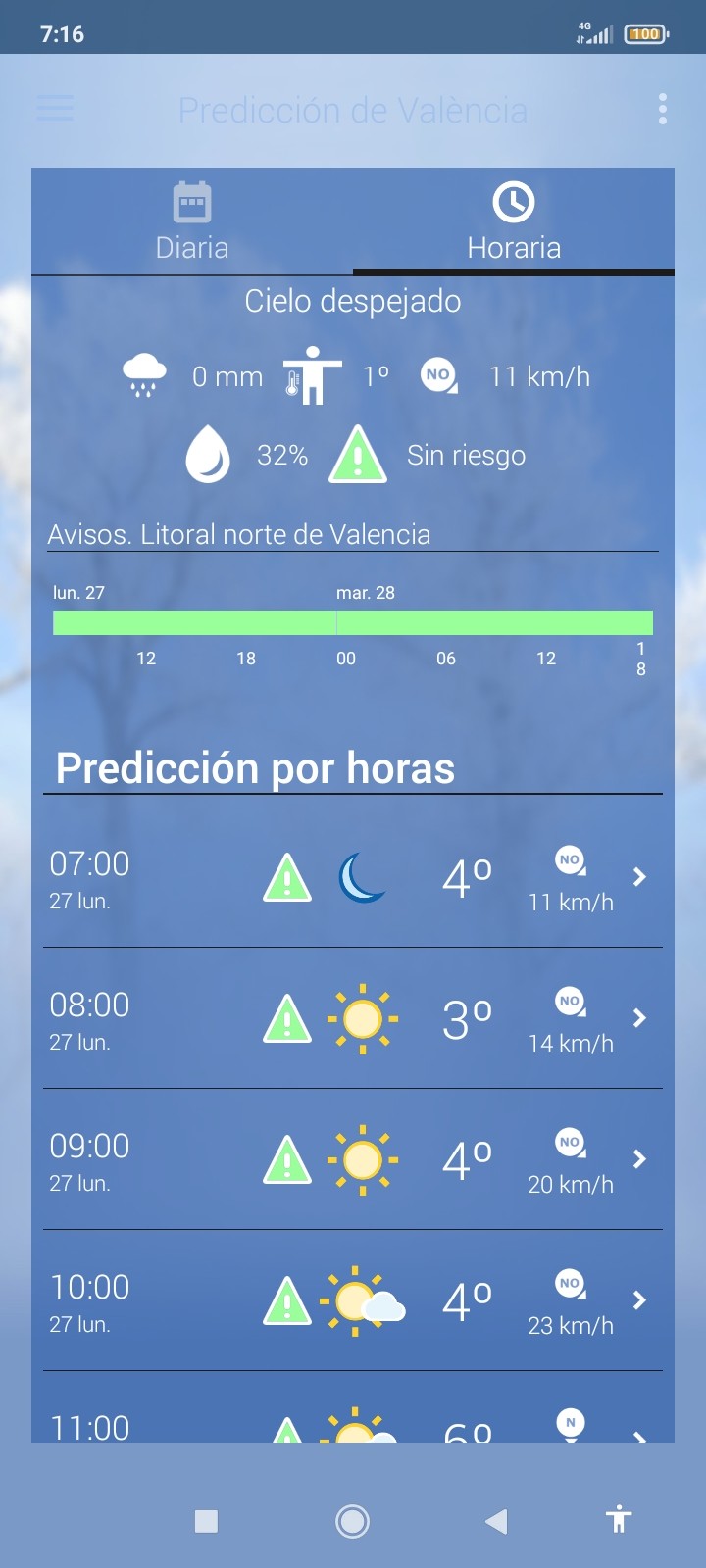Switch to the Diaria tab
Image resolution: width=706 pixels, height=1568 pixels.
[x=192, y=223]
